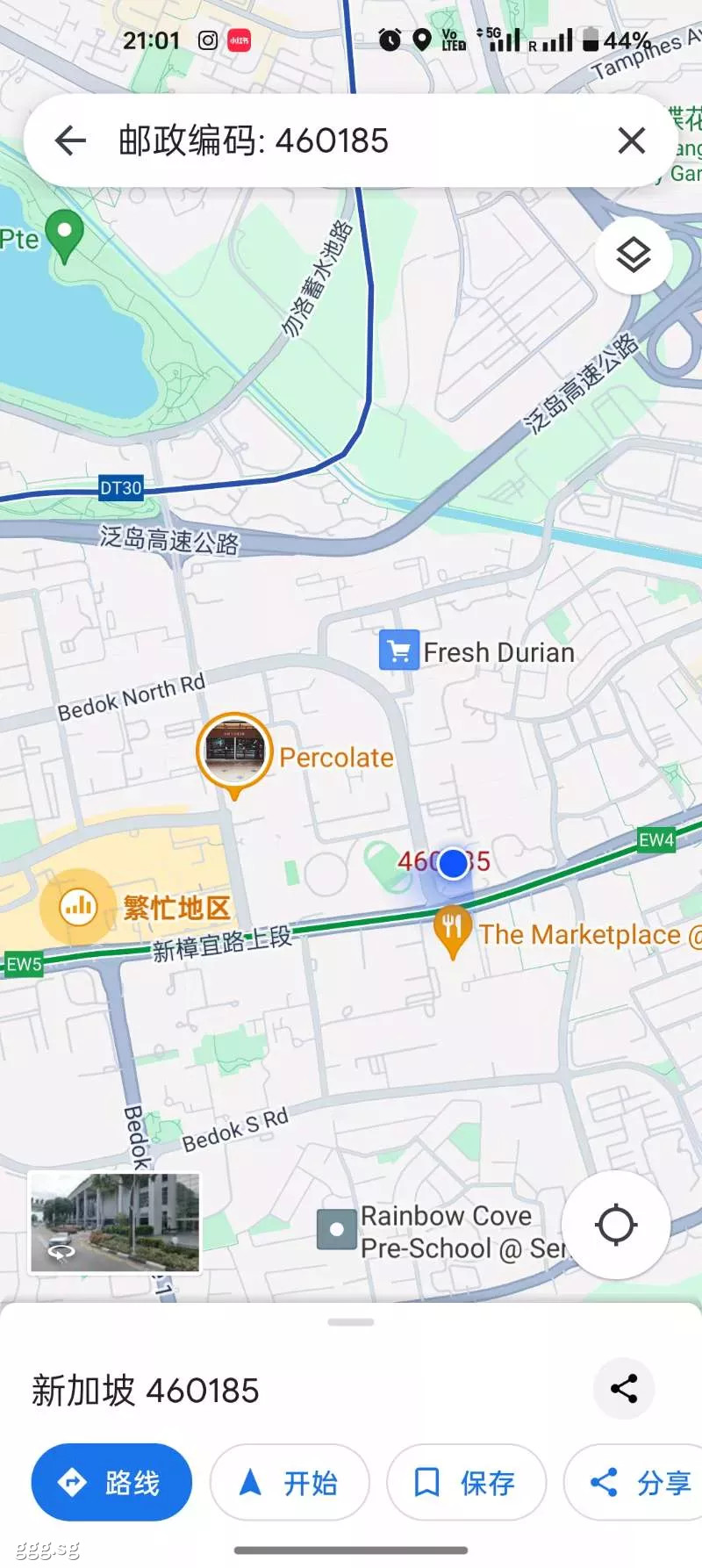The width and height of the screenshot is (702, 1568).
Task: Open the Street View thumbnail
Action: 115,1222
